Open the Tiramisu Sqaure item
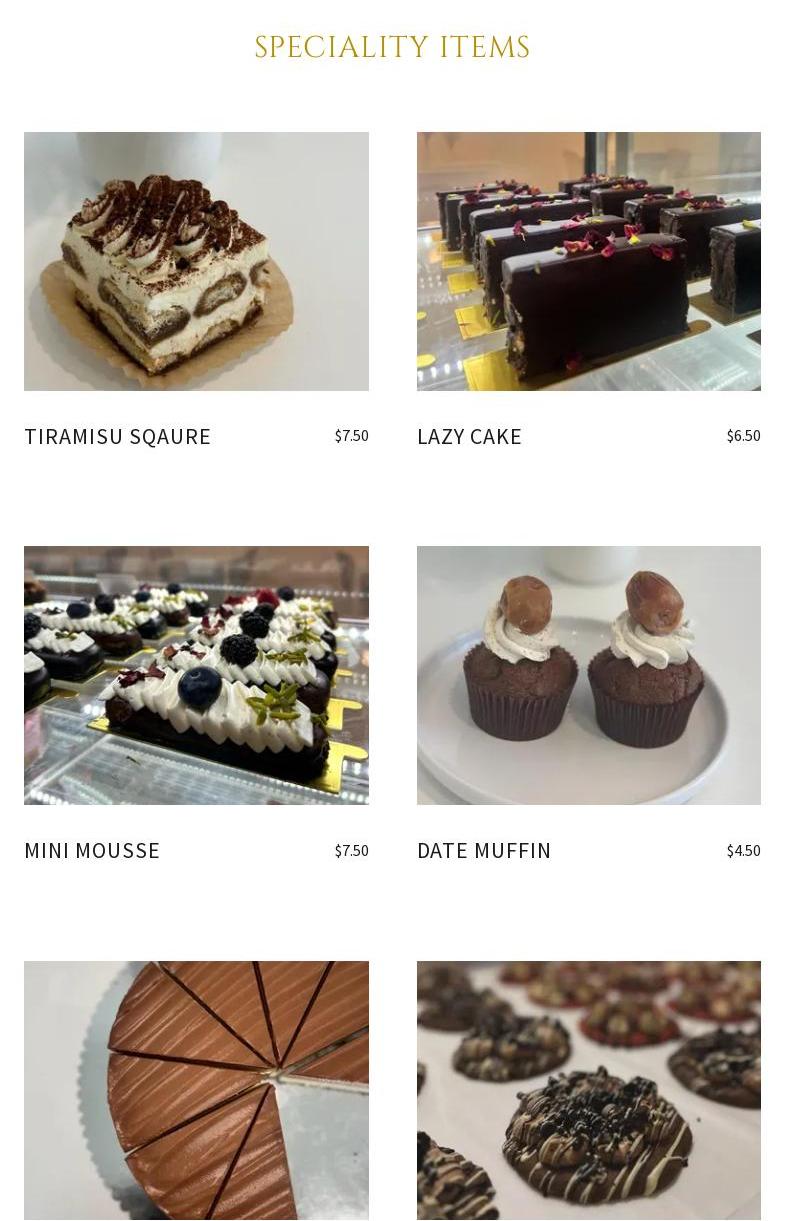Image resolution: width=785 pixels, height=1221 pixels. click(196, 261)
